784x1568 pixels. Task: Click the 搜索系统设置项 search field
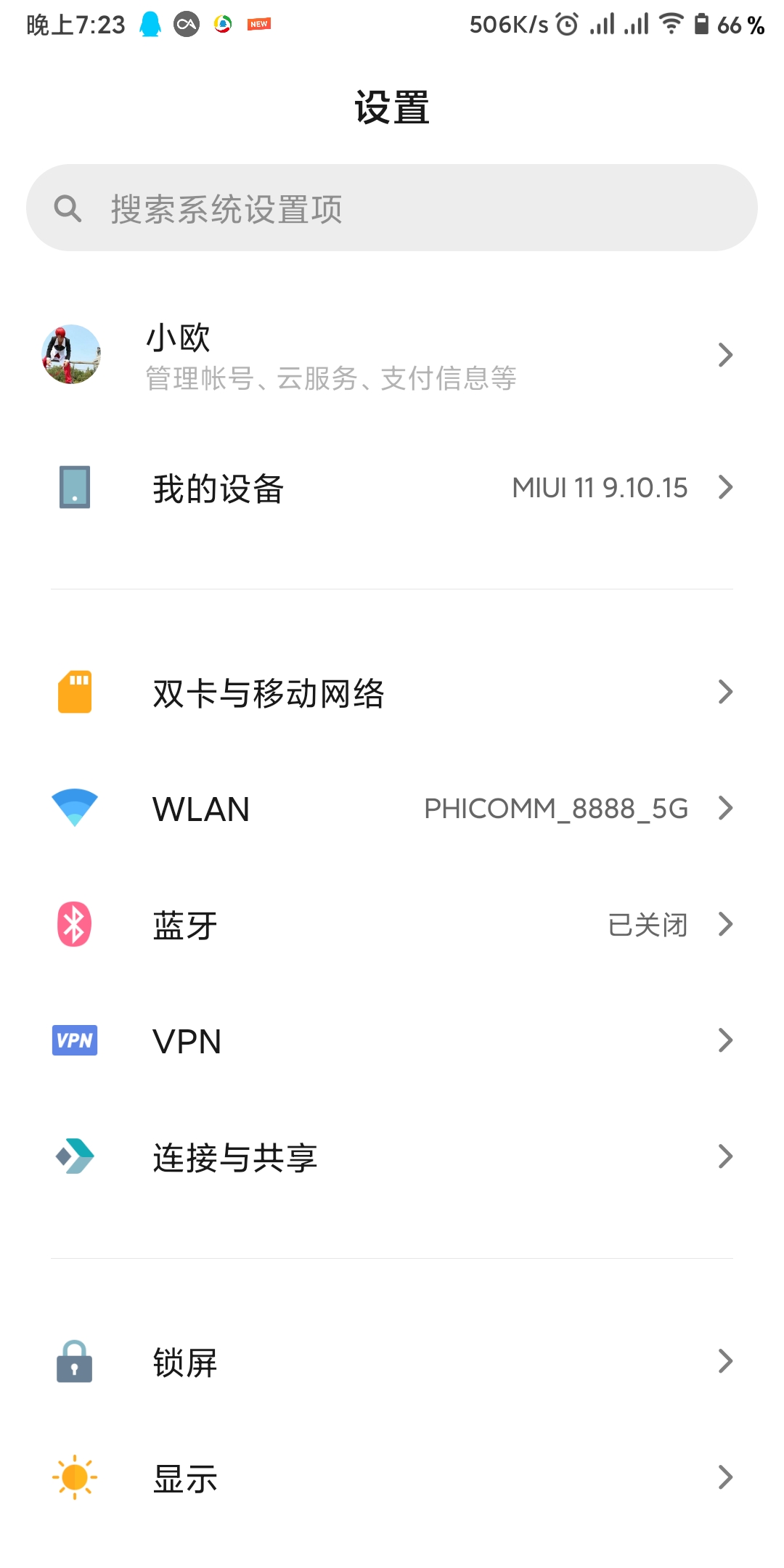point(290,208)
